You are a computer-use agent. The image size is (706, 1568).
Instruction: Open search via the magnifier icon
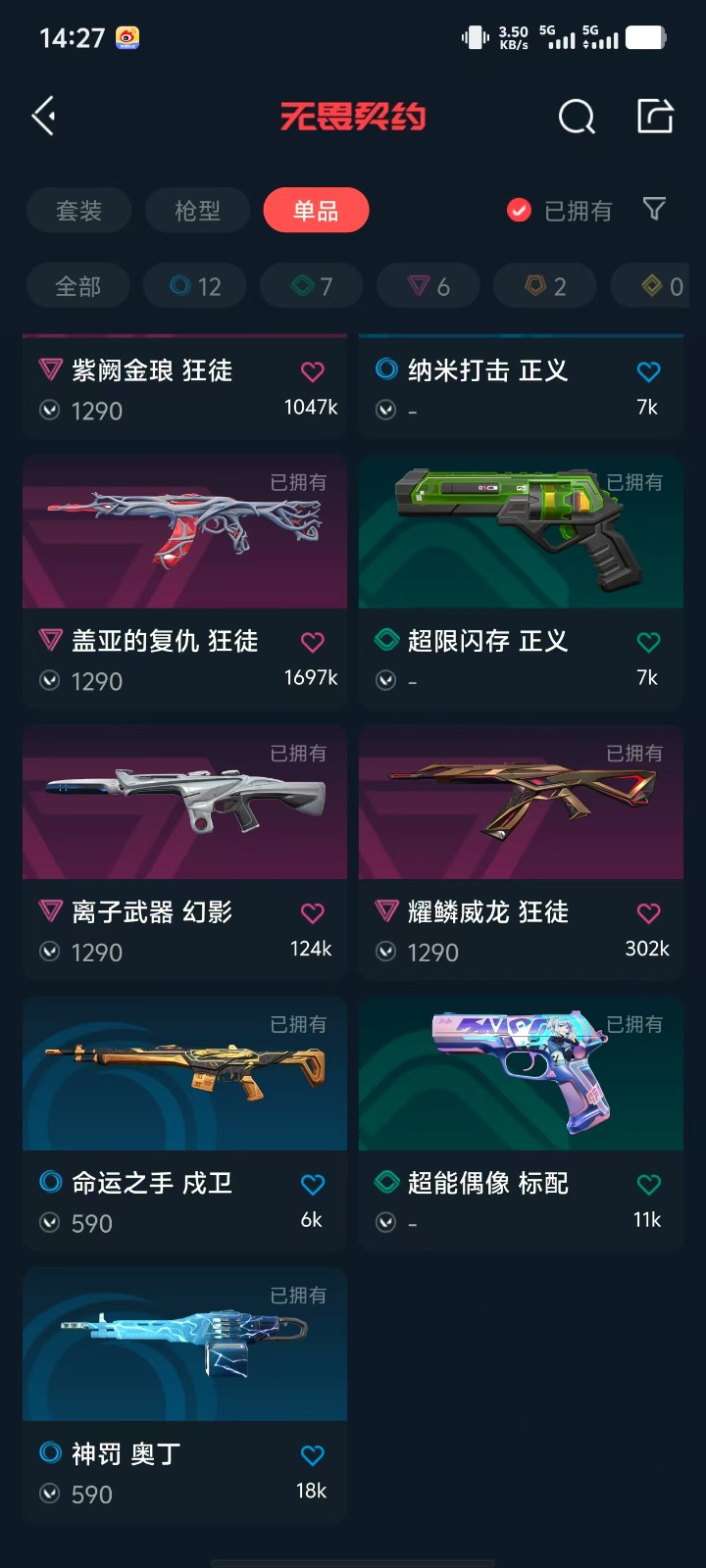(577, 117)
